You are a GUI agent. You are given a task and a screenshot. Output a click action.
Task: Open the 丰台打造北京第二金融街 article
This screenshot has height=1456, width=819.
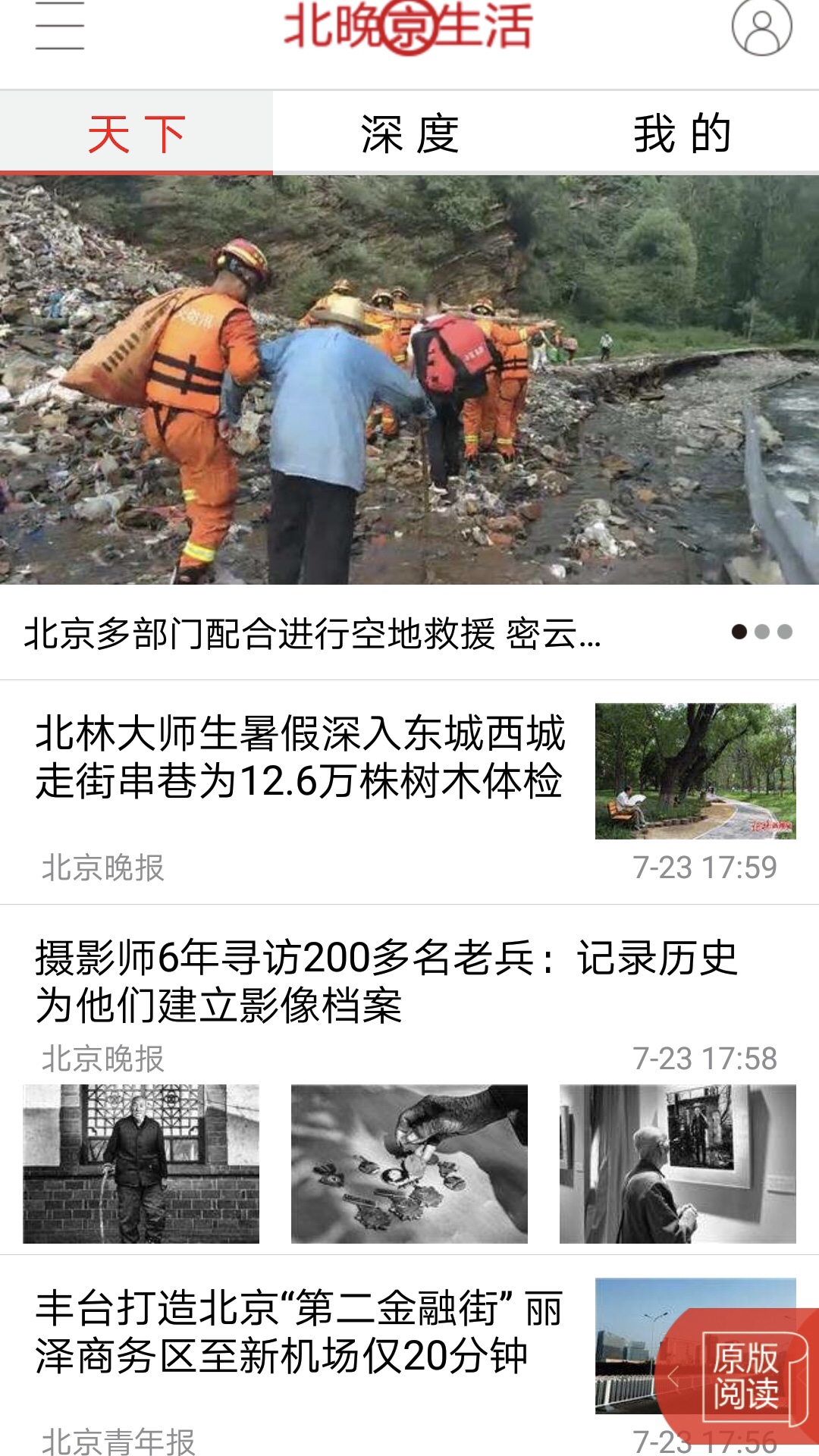pos(300,1333)
